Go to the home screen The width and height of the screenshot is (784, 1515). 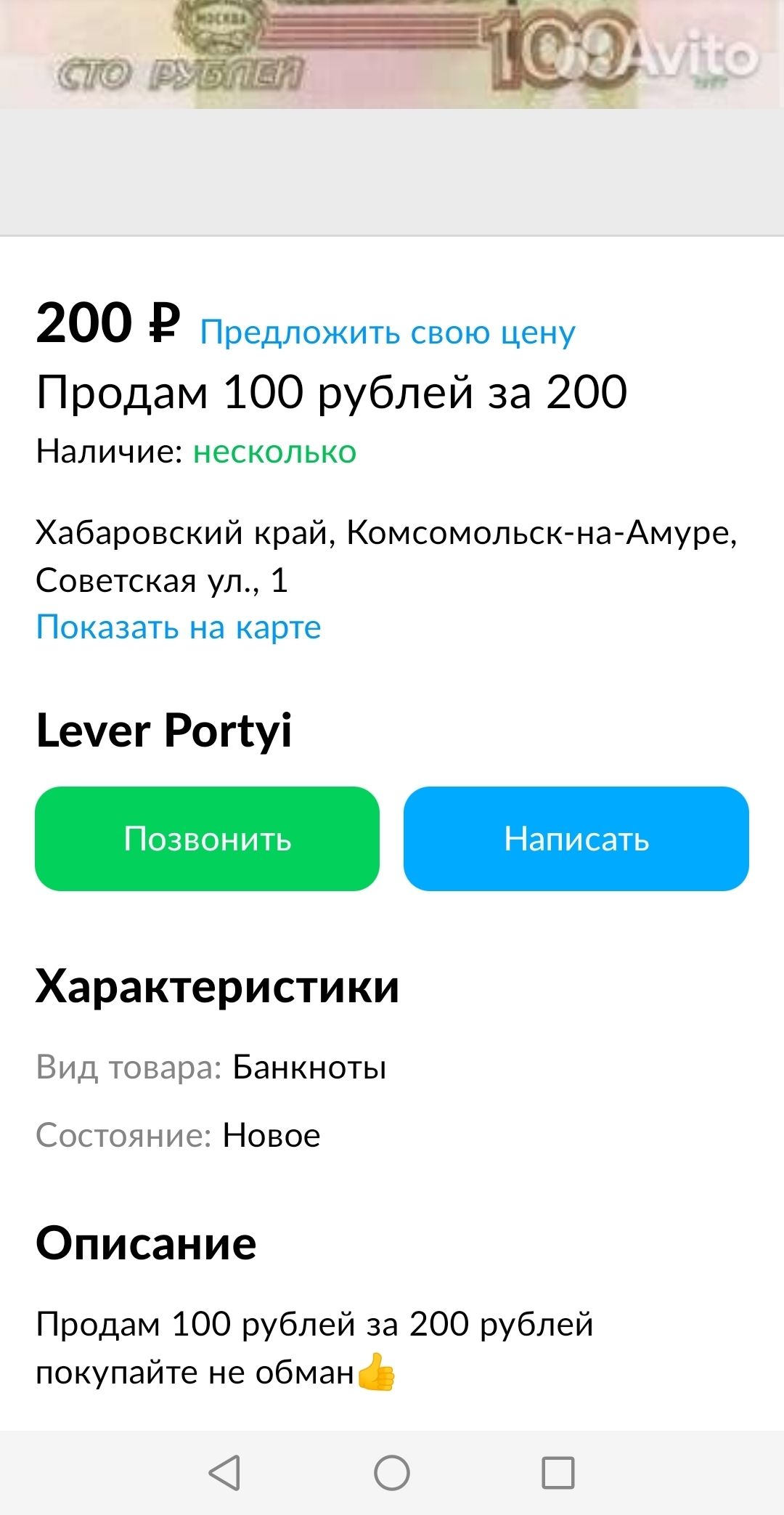click(392, 1472)
